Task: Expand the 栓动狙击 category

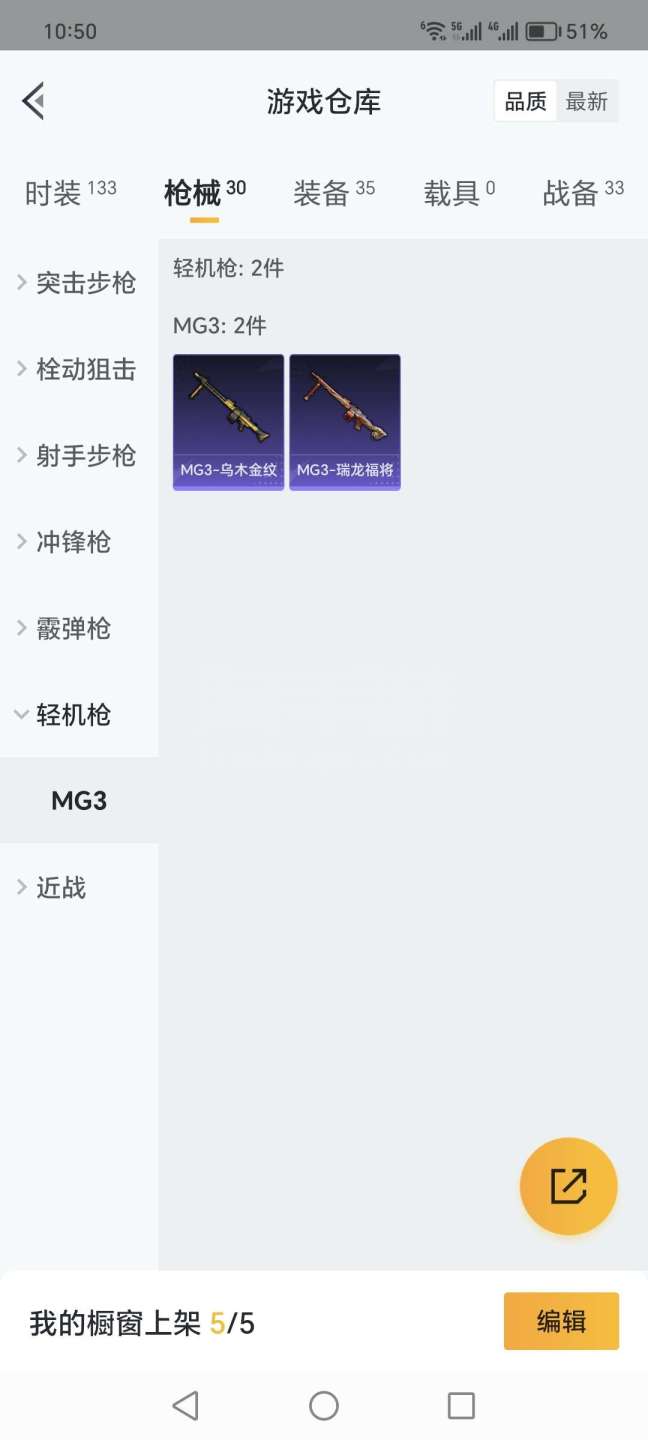Action: 78,369
